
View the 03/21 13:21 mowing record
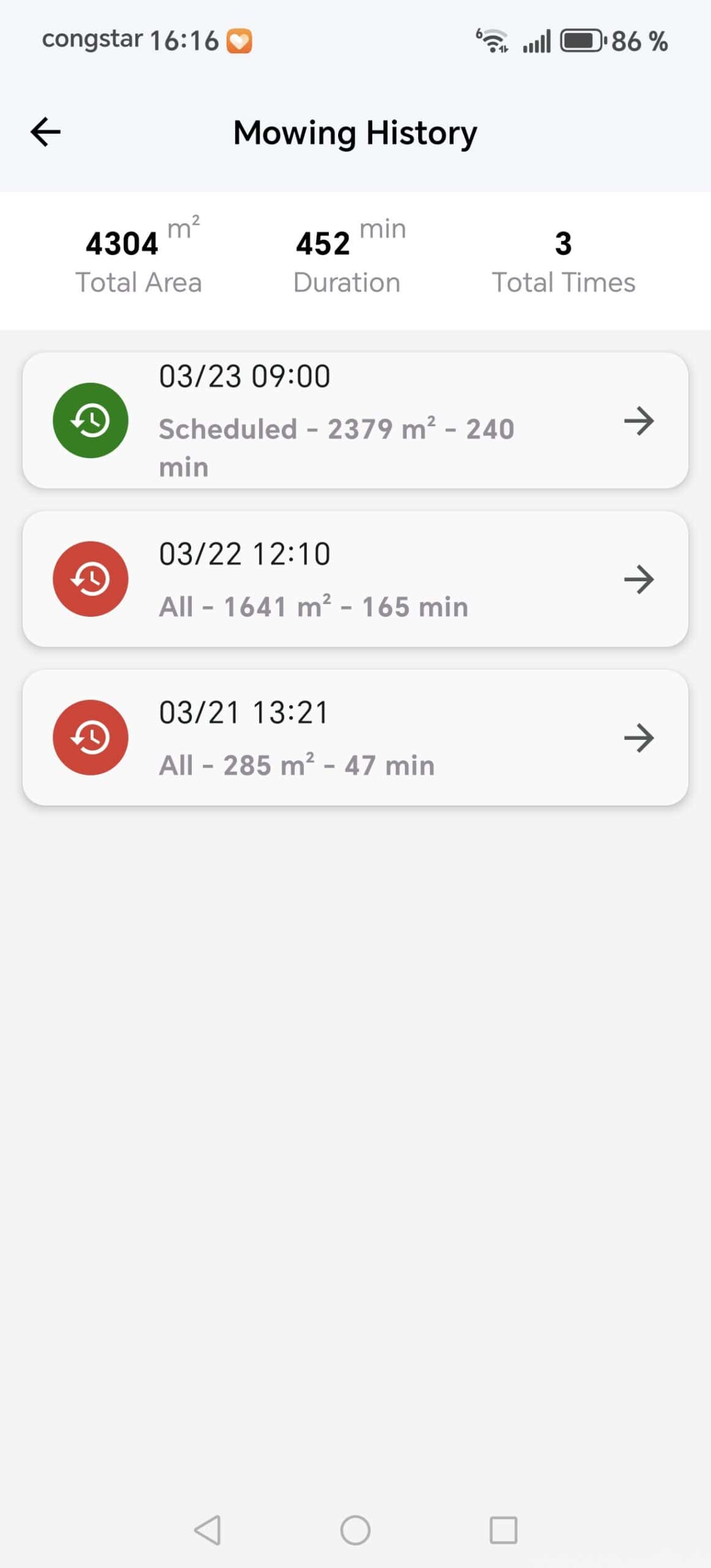[x=355, y=737]
